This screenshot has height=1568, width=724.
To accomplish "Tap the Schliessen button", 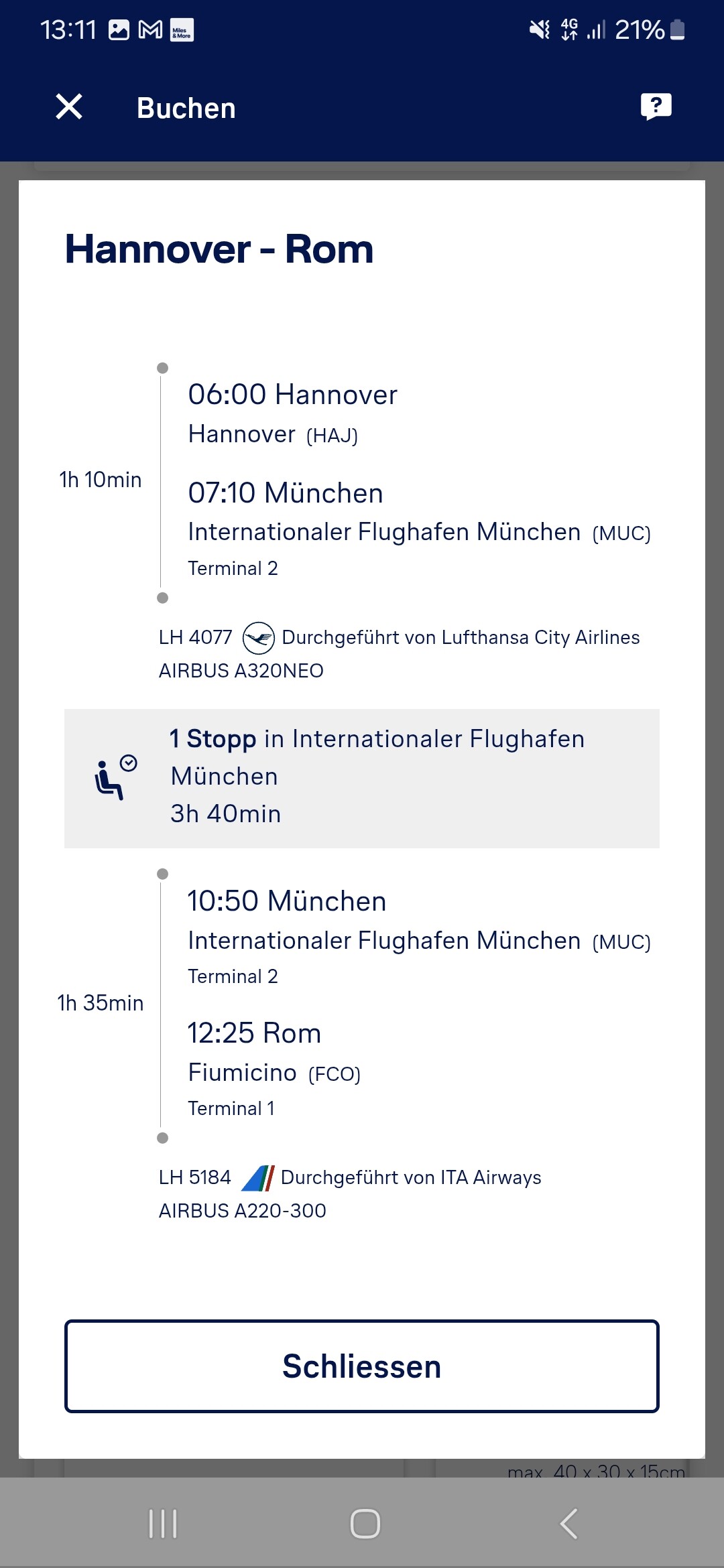I will pos(362,1366).
